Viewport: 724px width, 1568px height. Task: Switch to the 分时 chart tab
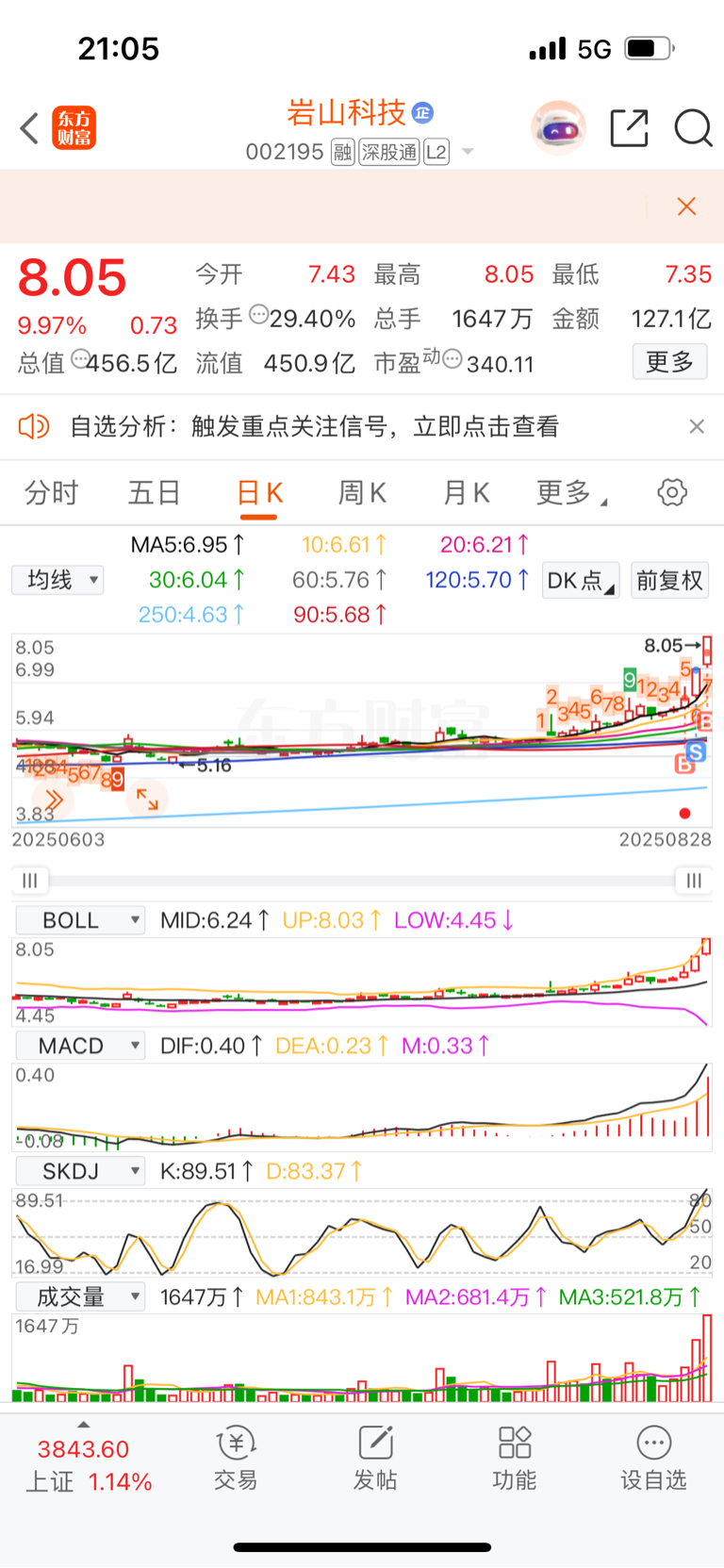point(51,492)
